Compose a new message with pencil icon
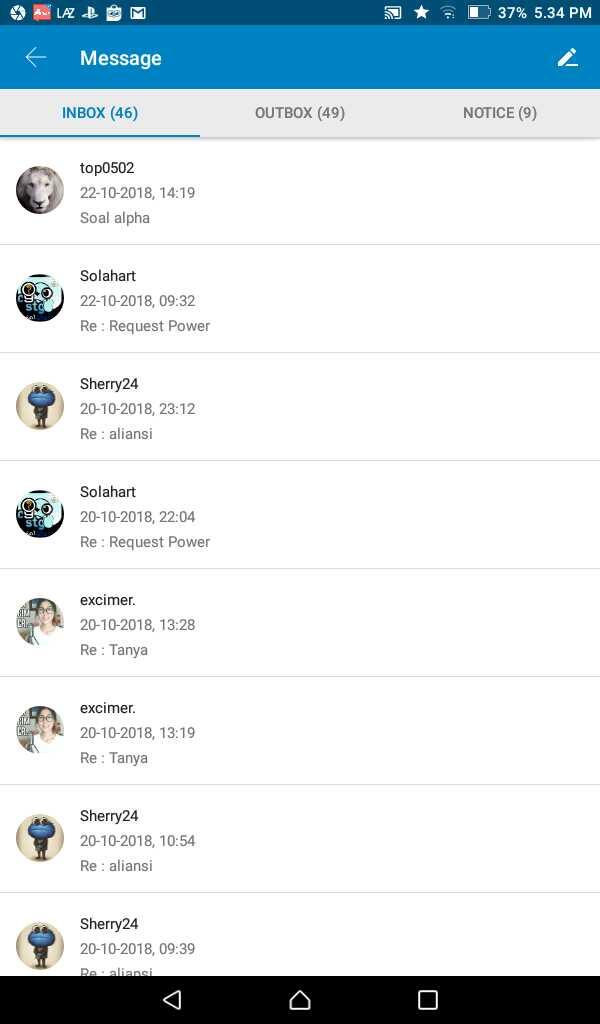The image size is (600, 1024). coord(567,58)
